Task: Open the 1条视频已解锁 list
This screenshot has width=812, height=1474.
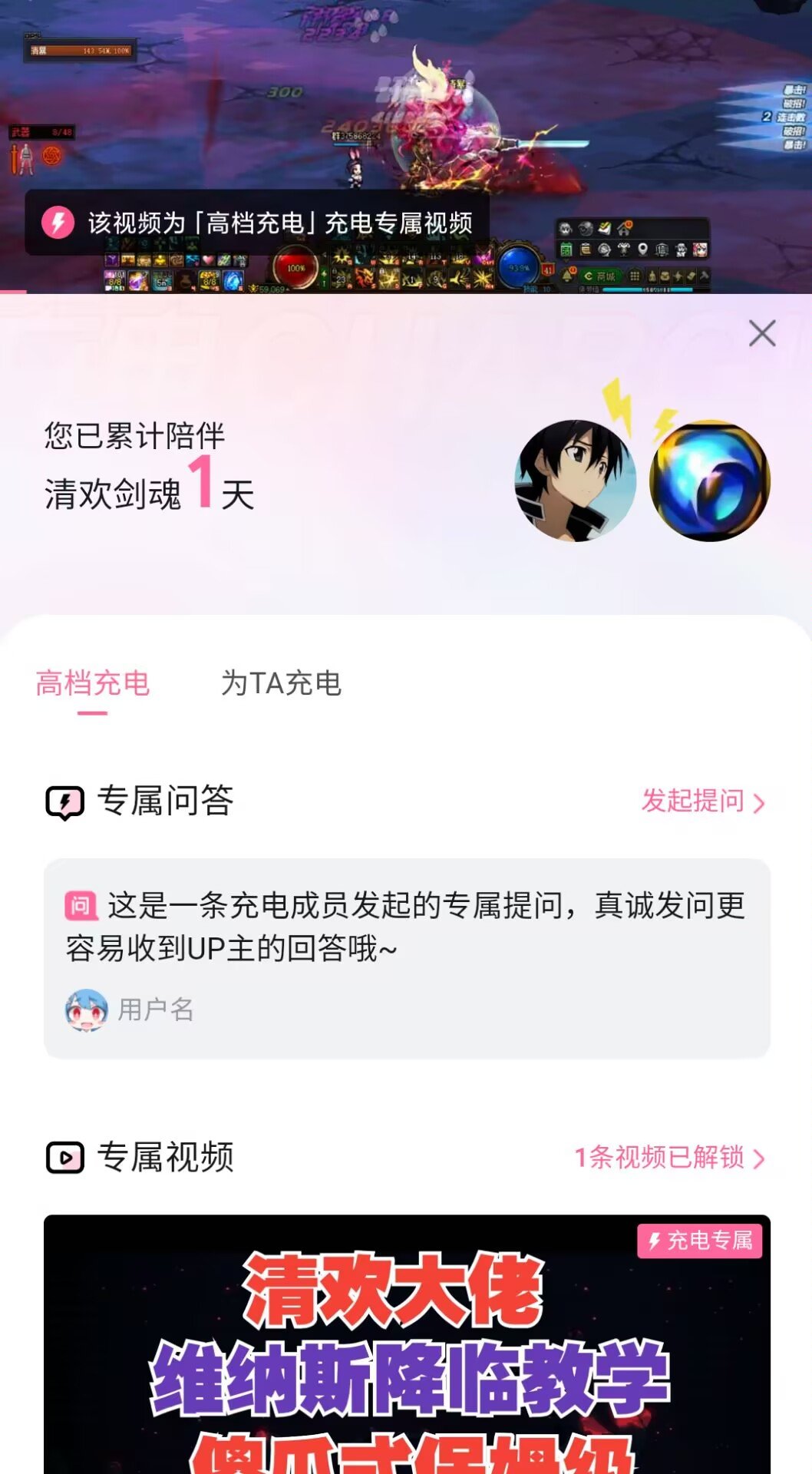Action: click(x=669, y=1157)
